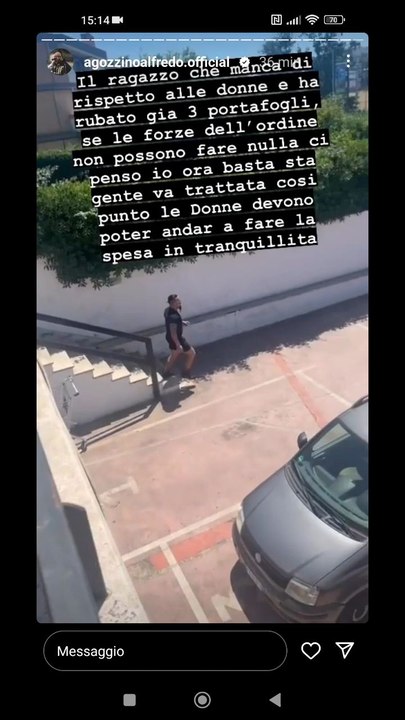
Task: Go back using the system back button
Action: coord(276,700)
